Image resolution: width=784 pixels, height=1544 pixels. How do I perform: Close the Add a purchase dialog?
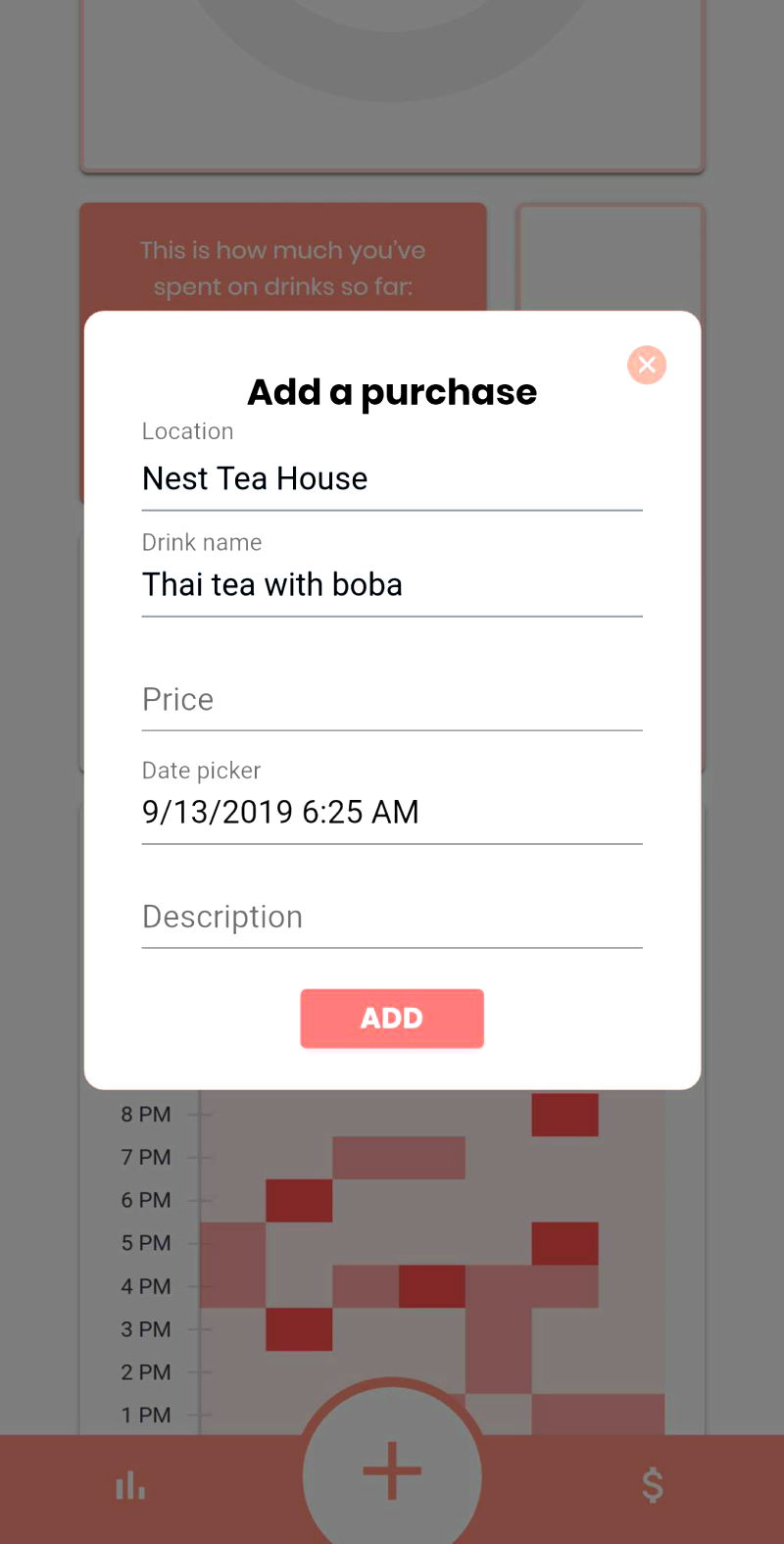(x=647, y=365)
